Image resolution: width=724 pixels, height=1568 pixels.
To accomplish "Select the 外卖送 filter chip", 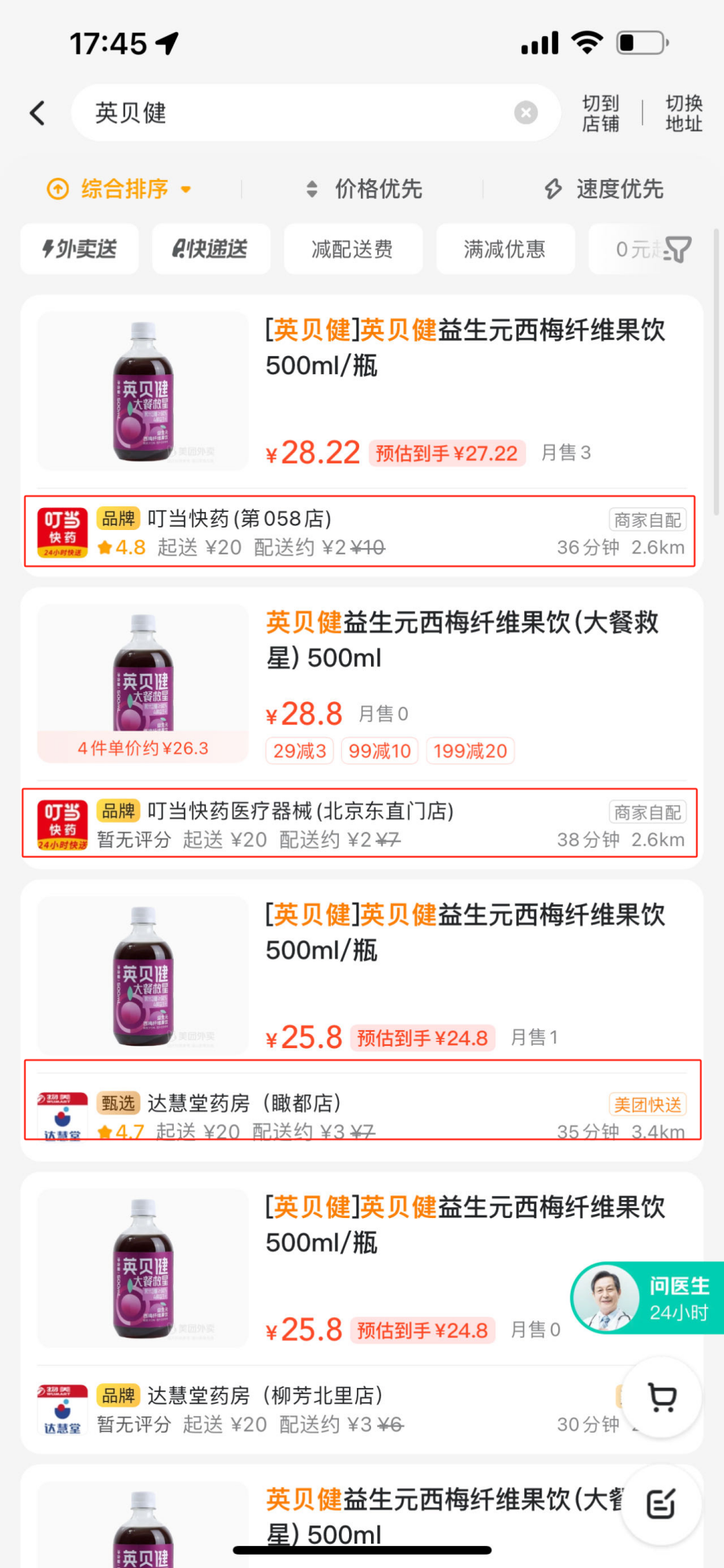I will click(79, 249).
